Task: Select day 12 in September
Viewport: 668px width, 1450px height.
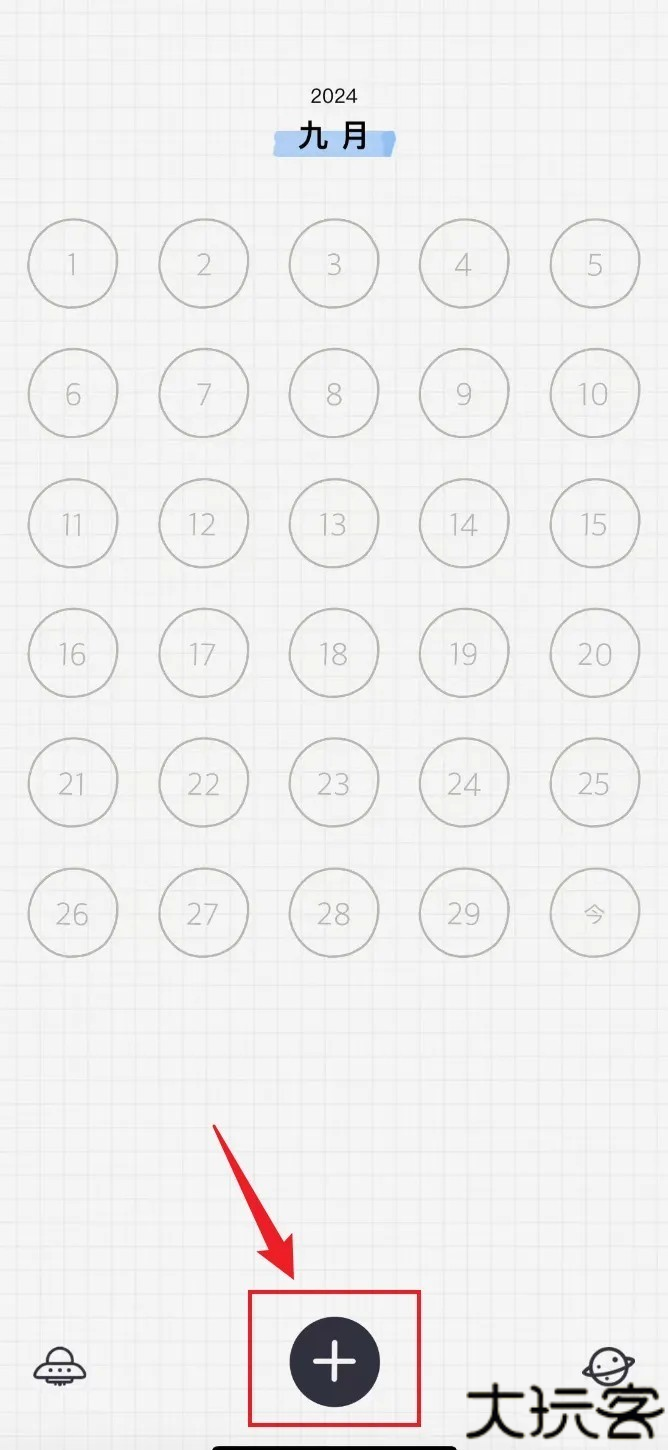Action: point(203,524)
